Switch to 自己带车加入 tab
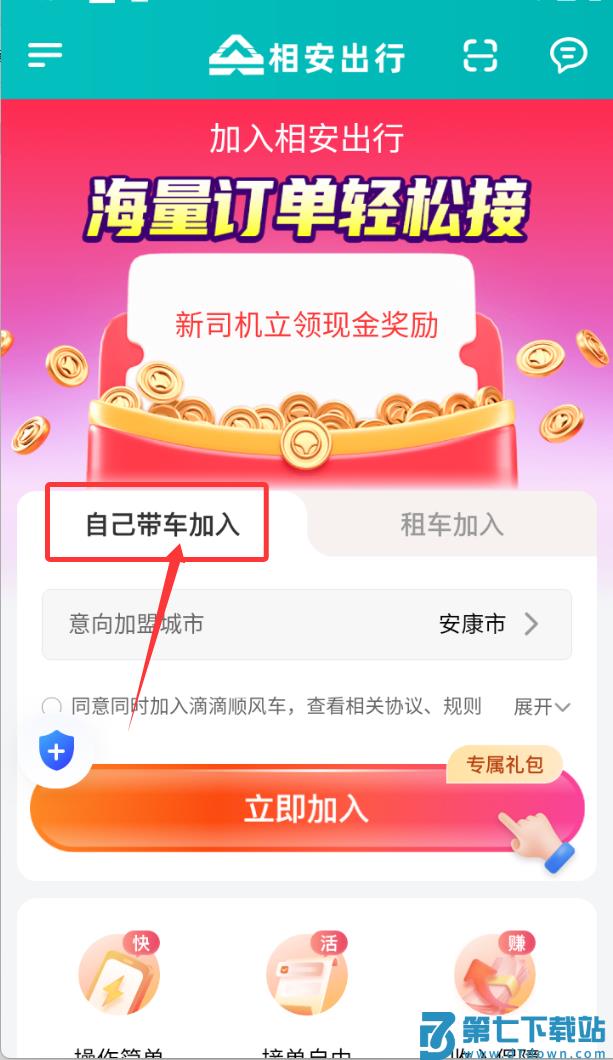Screen dimensions: 613x1060 tap(162, 524)
